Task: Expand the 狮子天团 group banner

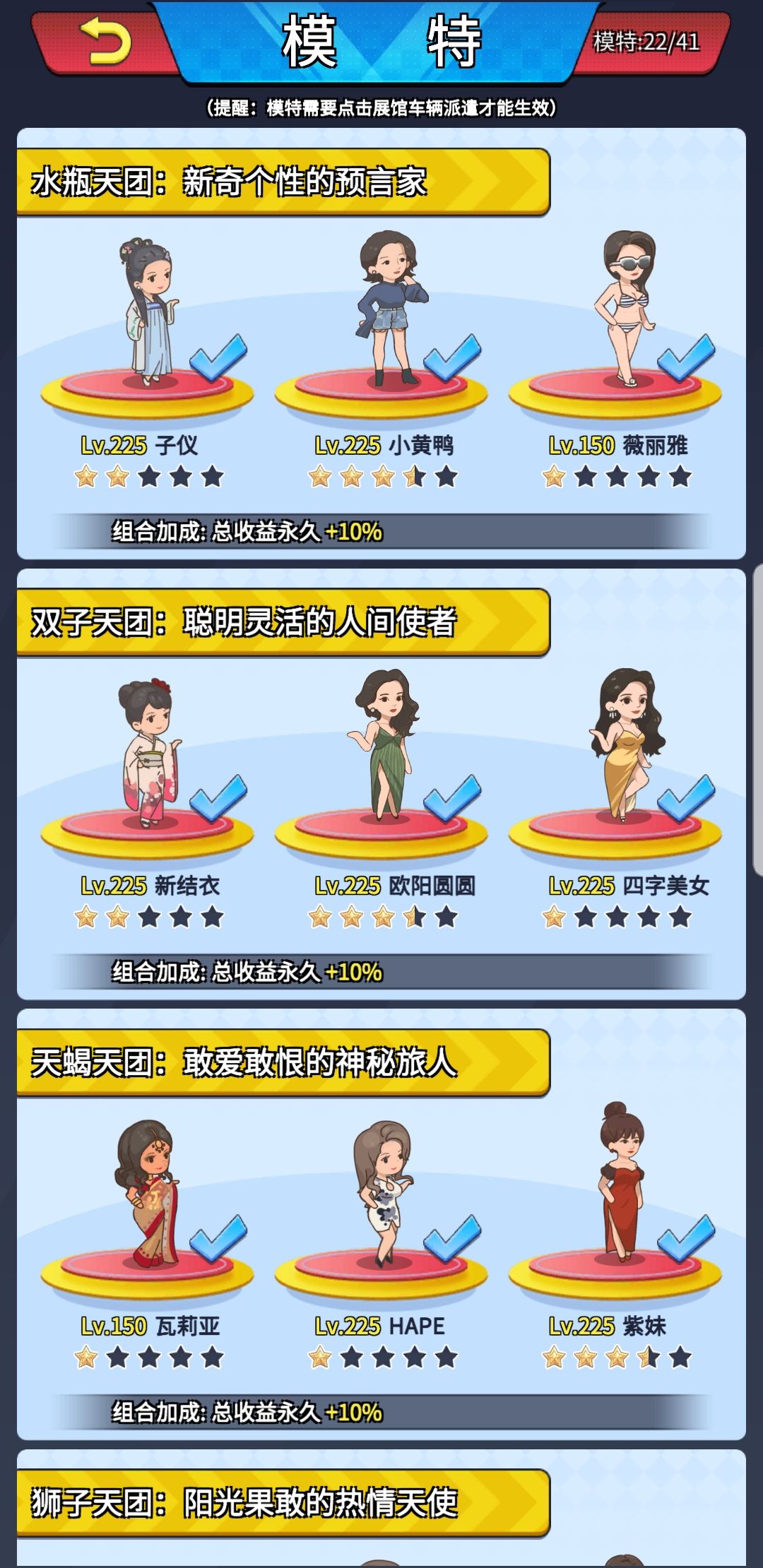Action: tap(283, 1502)
